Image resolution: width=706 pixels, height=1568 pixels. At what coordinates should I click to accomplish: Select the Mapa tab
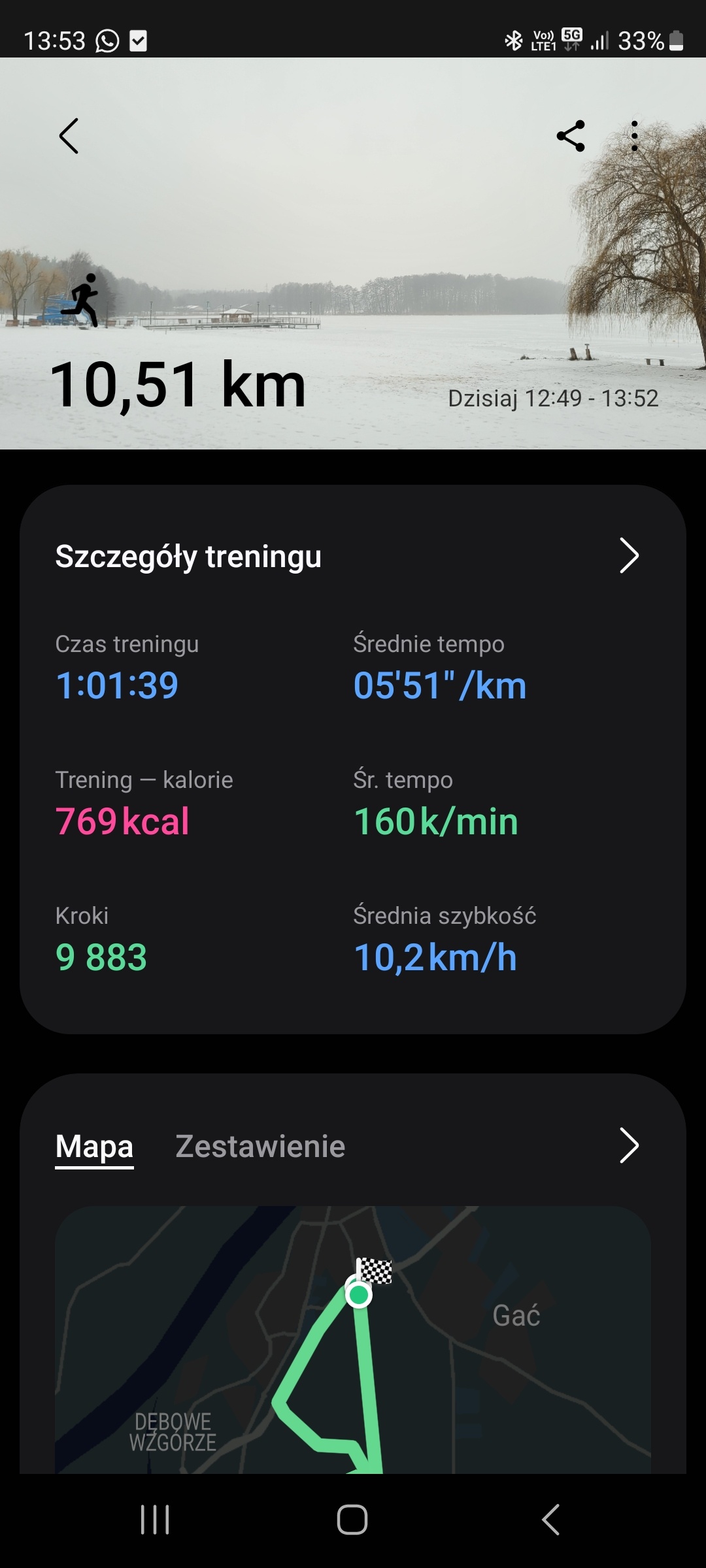[94, 1147]
